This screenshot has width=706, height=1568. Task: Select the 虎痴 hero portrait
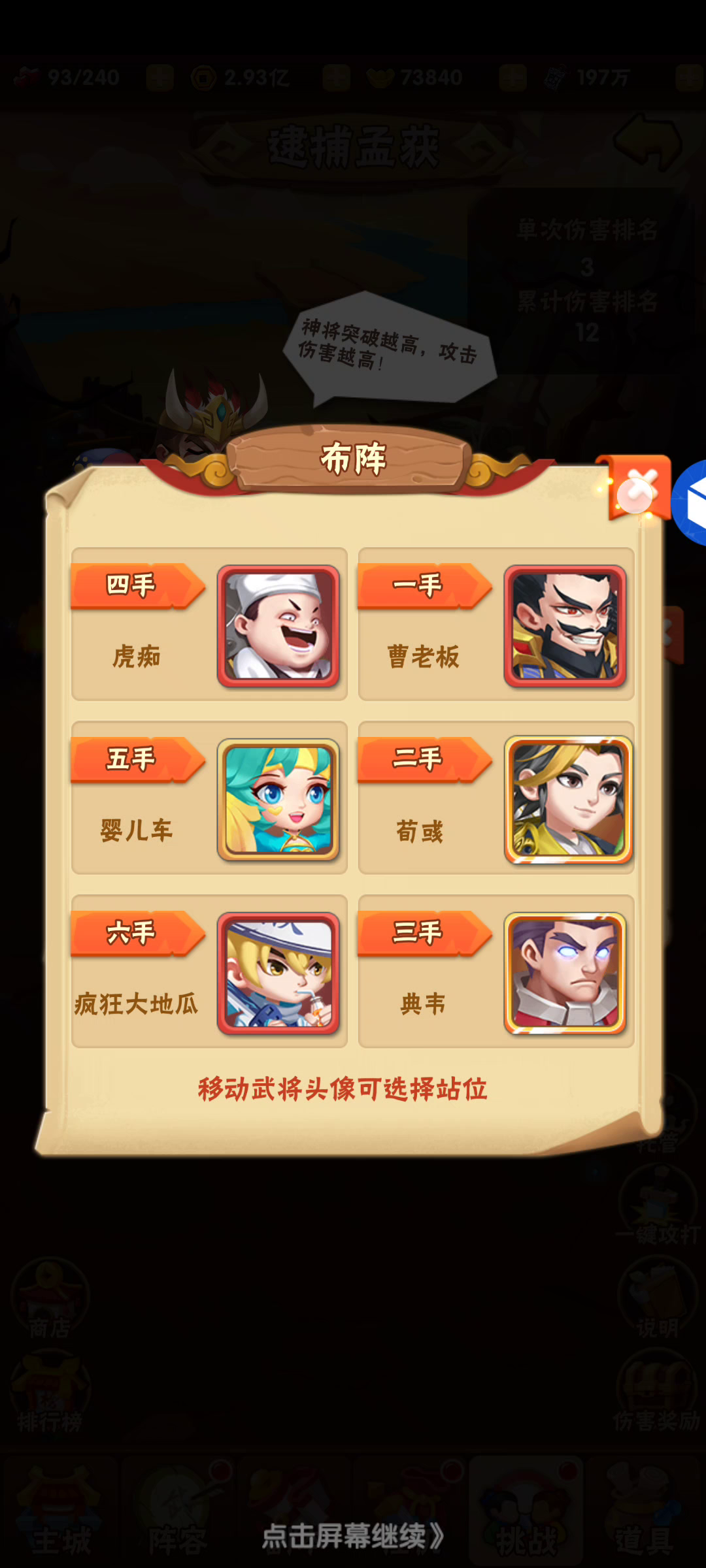point(278,626)
